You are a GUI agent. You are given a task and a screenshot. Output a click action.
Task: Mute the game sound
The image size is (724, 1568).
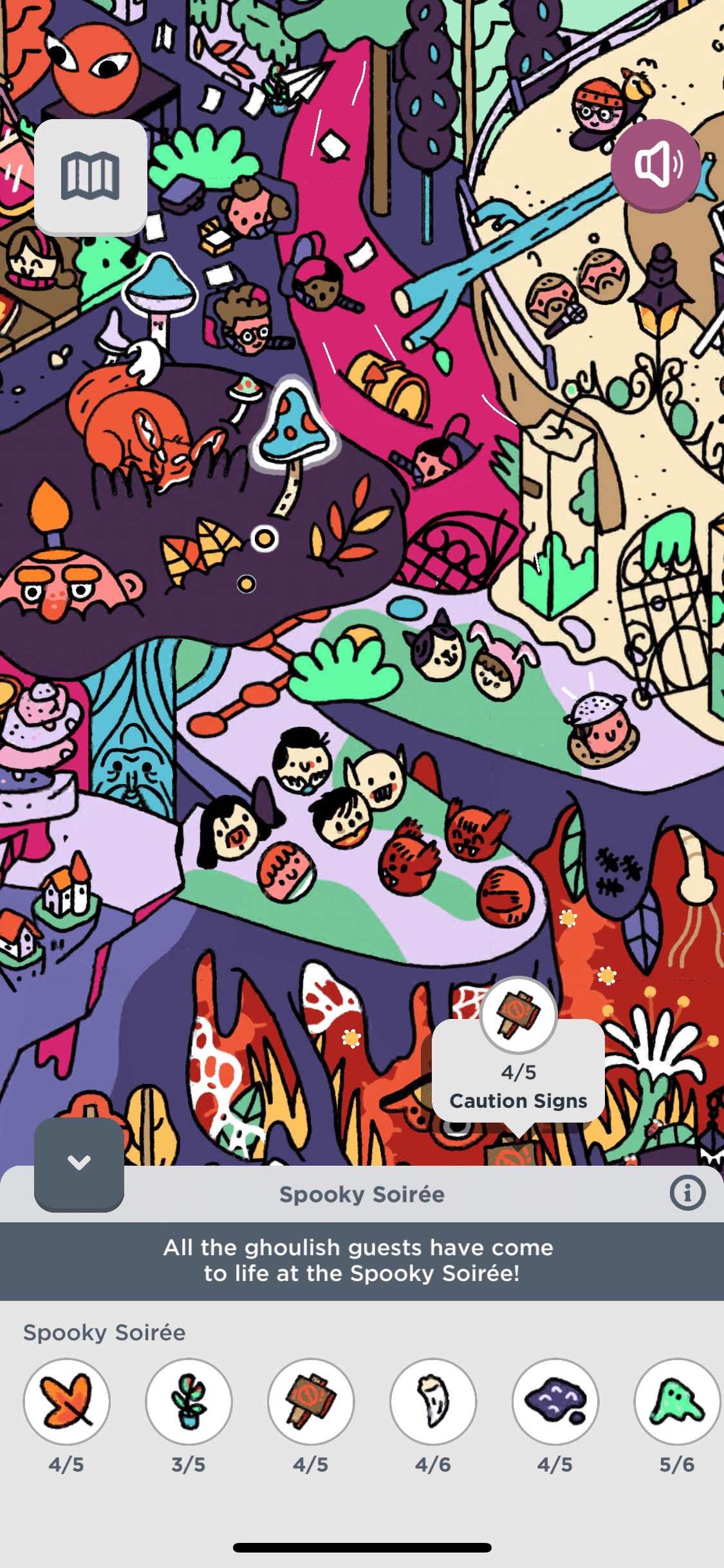[x=656, y=165]
